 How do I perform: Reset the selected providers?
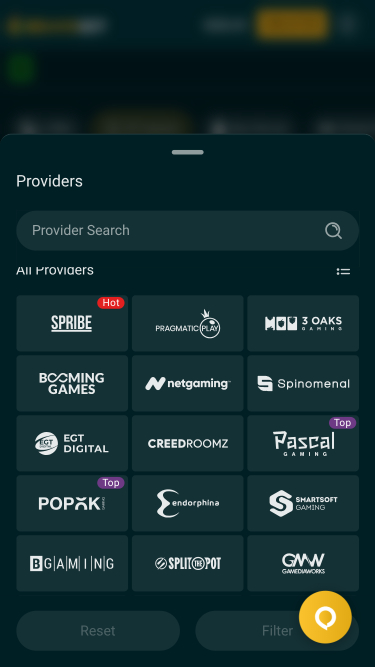tap(98, 630)
